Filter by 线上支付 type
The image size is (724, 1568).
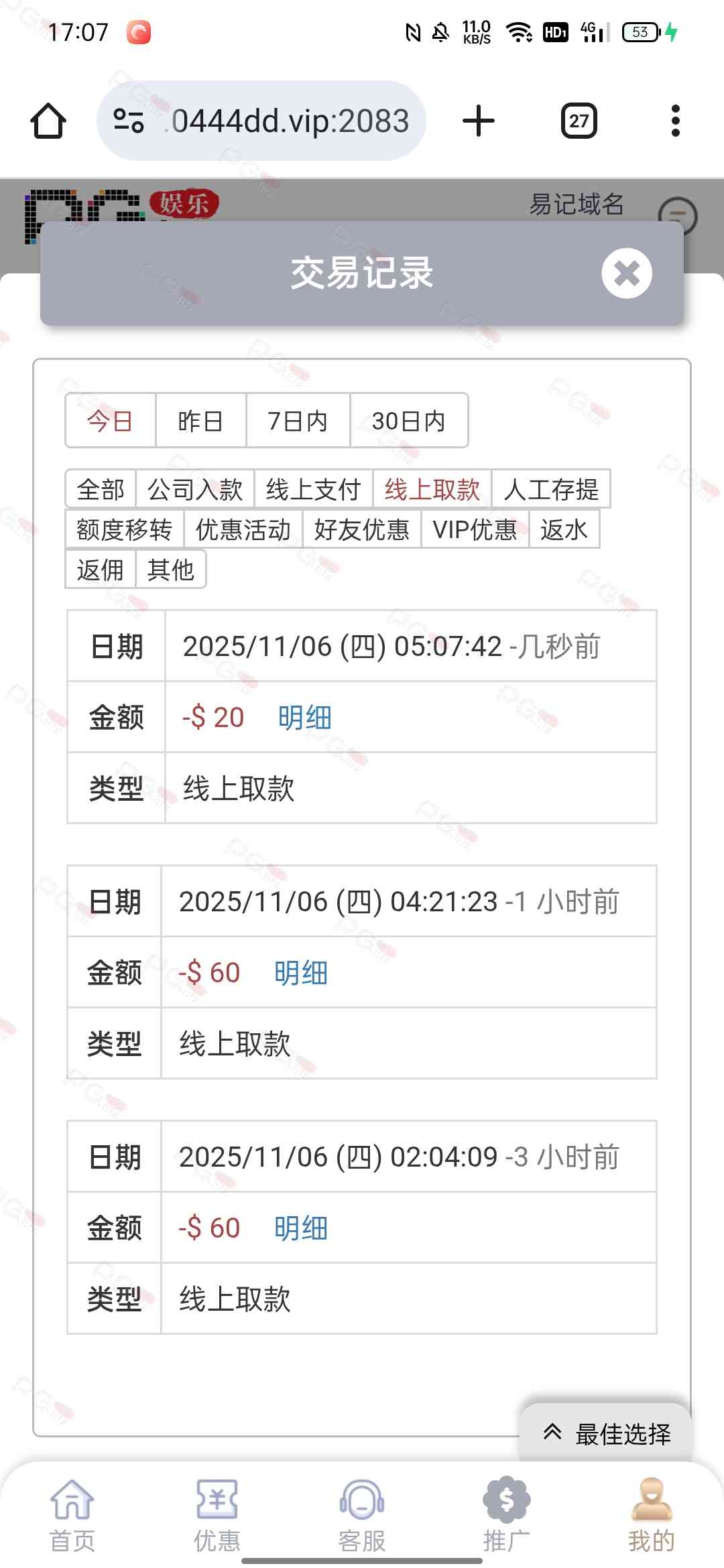313,489
